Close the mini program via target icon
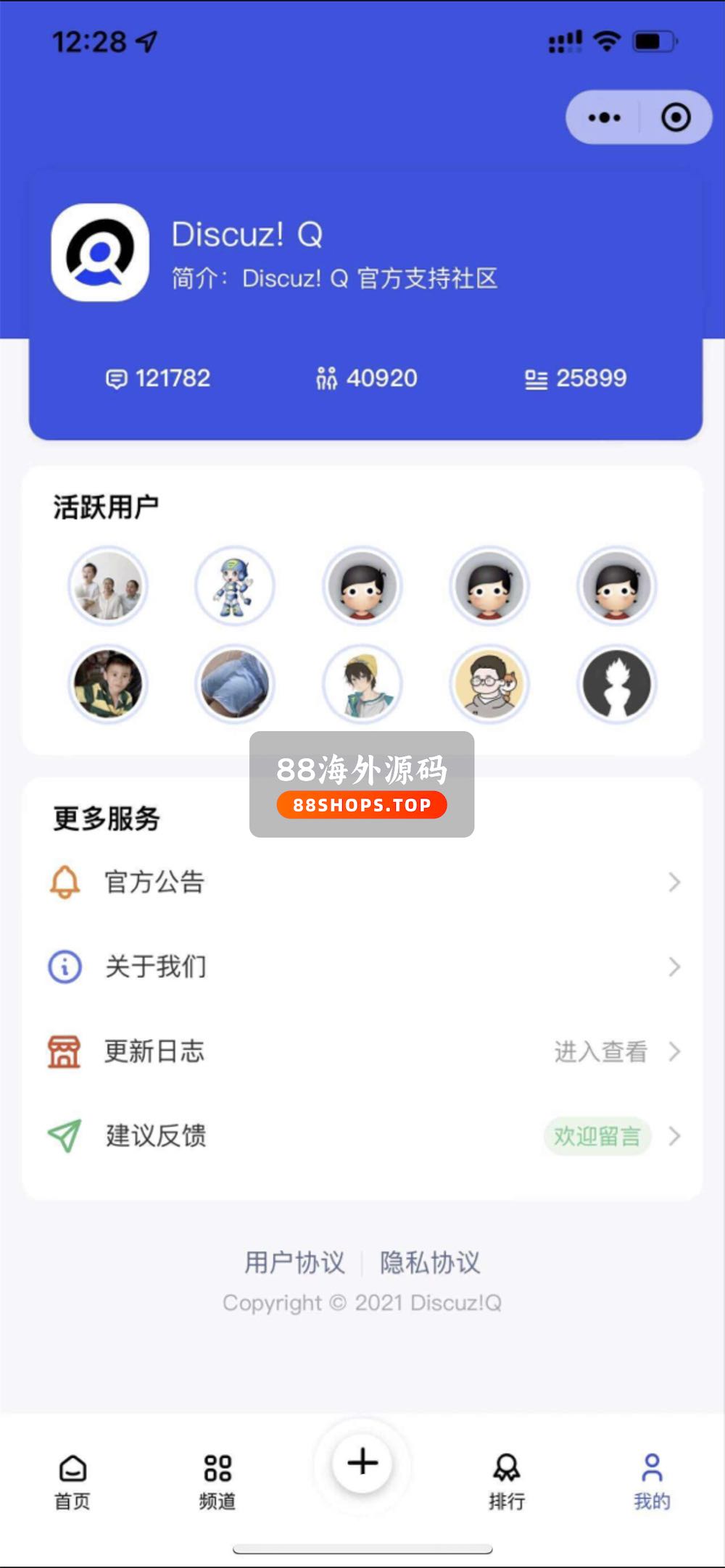This screenshot has height=1568, width=725. (x=676, y=117)
